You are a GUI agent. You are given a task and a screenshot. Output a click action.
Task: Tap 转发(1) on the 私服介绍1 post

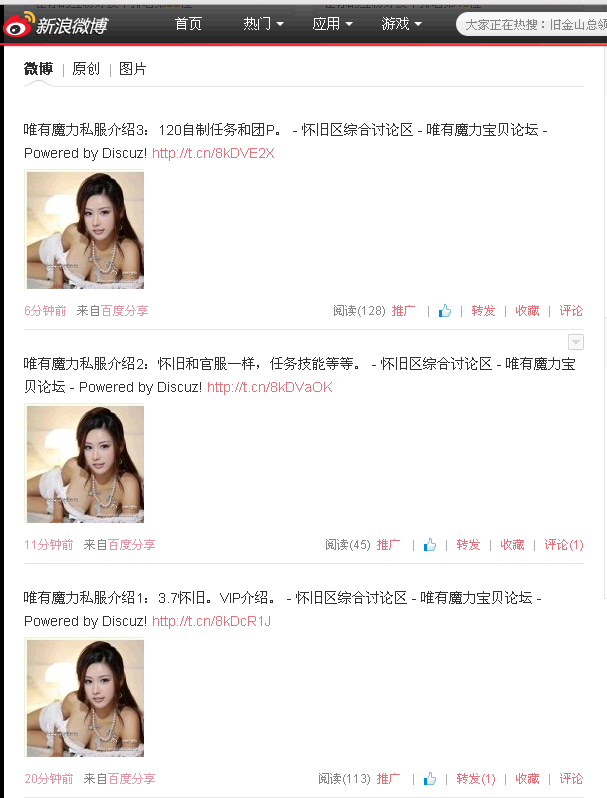click(475, 779)
